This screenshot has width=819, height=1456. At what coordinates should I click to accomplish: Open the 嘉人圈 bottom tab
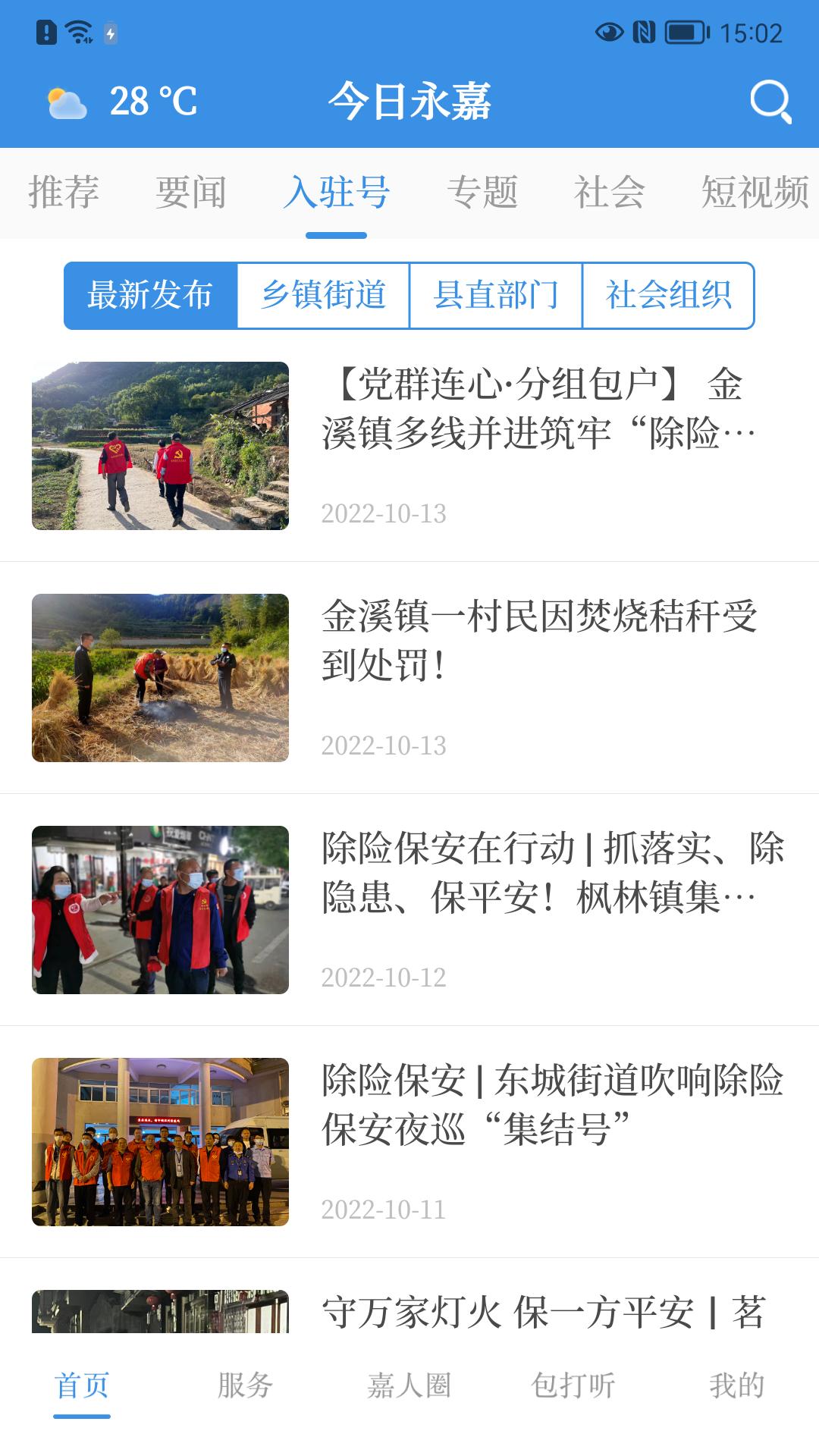[409, 1385]
